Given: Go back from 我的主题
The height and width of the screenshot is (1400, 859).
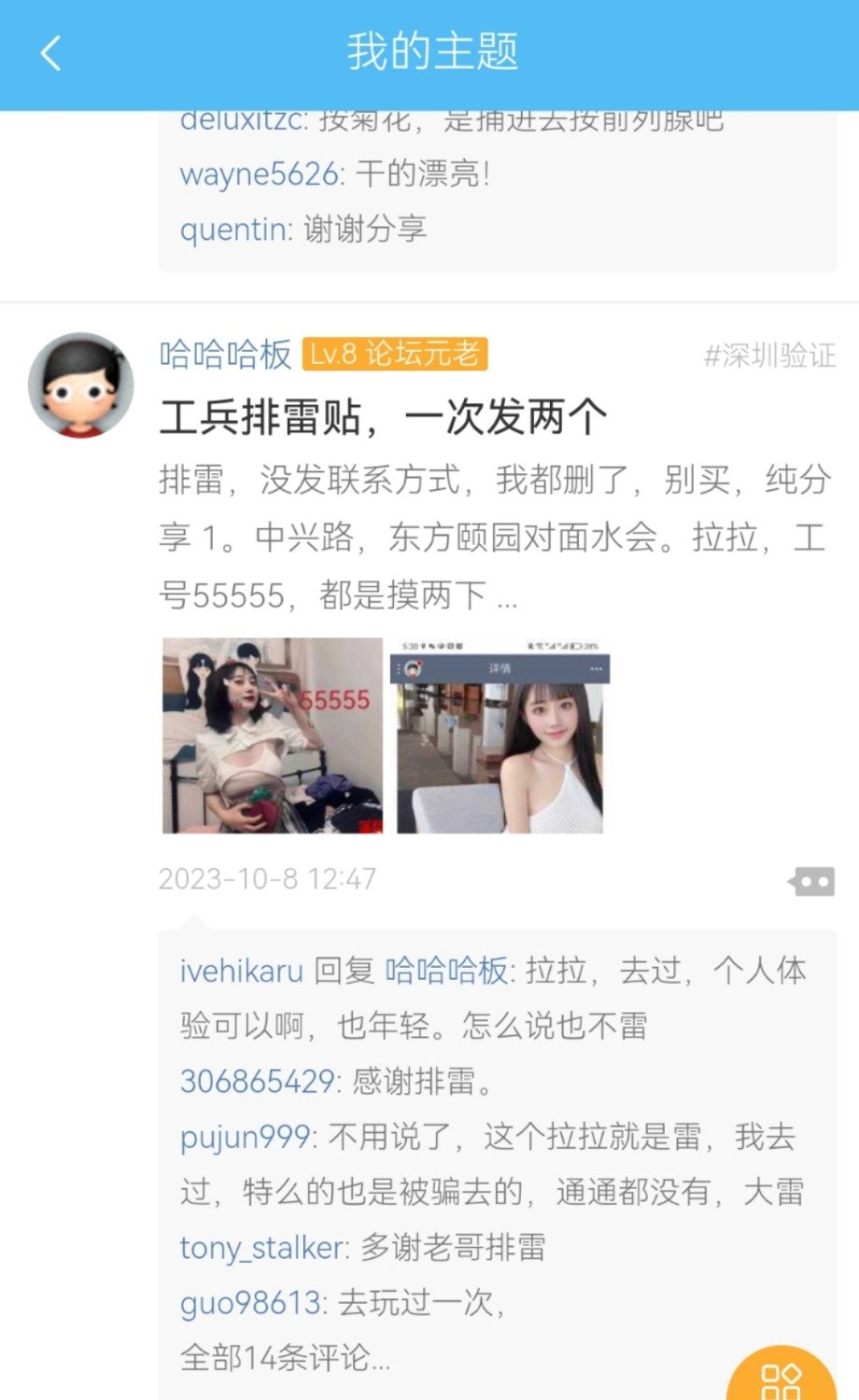Looking at the screenshot, I should [x=51, y=53].
